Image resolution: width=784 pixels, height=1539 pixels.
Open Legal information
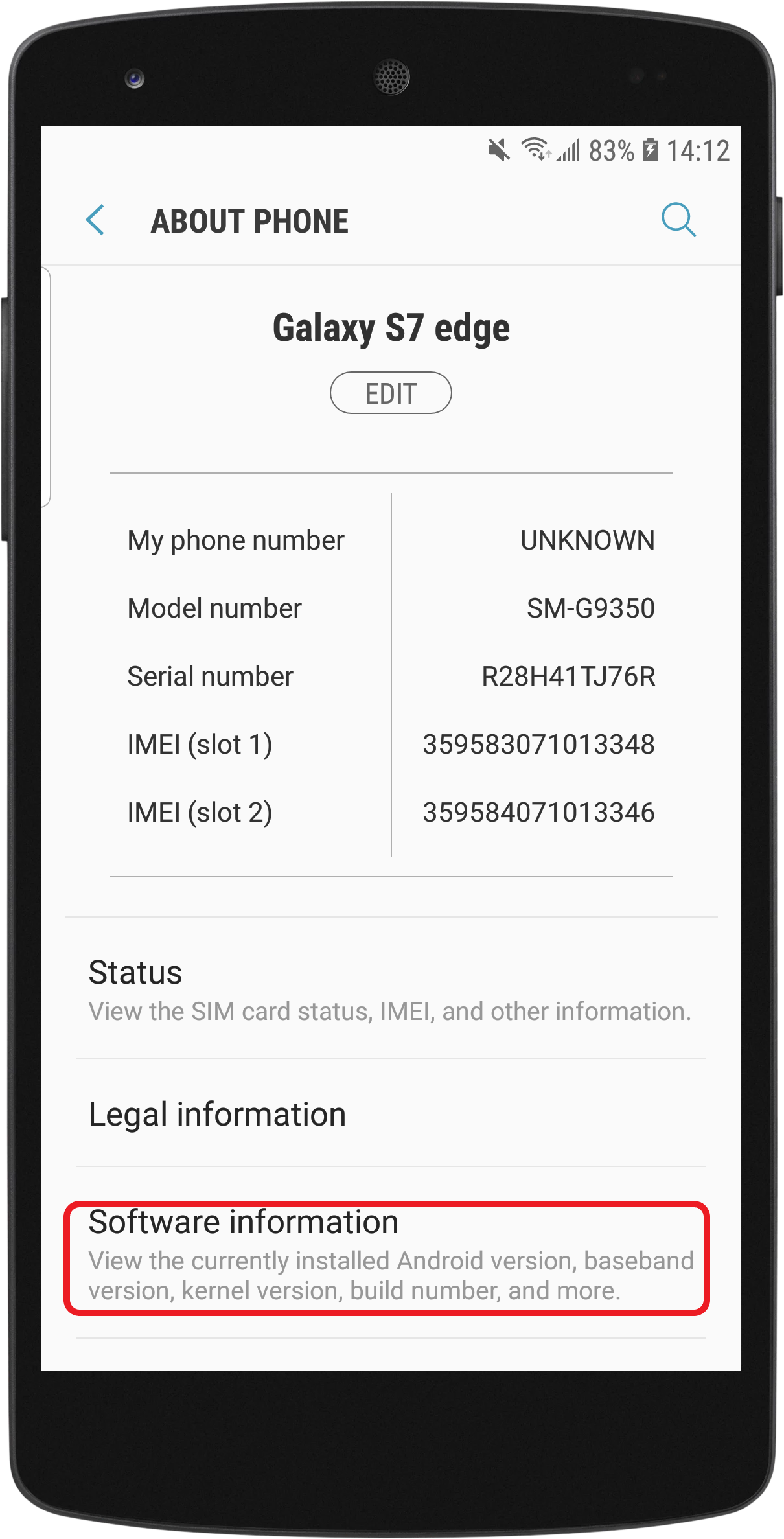pos(391,1114)
